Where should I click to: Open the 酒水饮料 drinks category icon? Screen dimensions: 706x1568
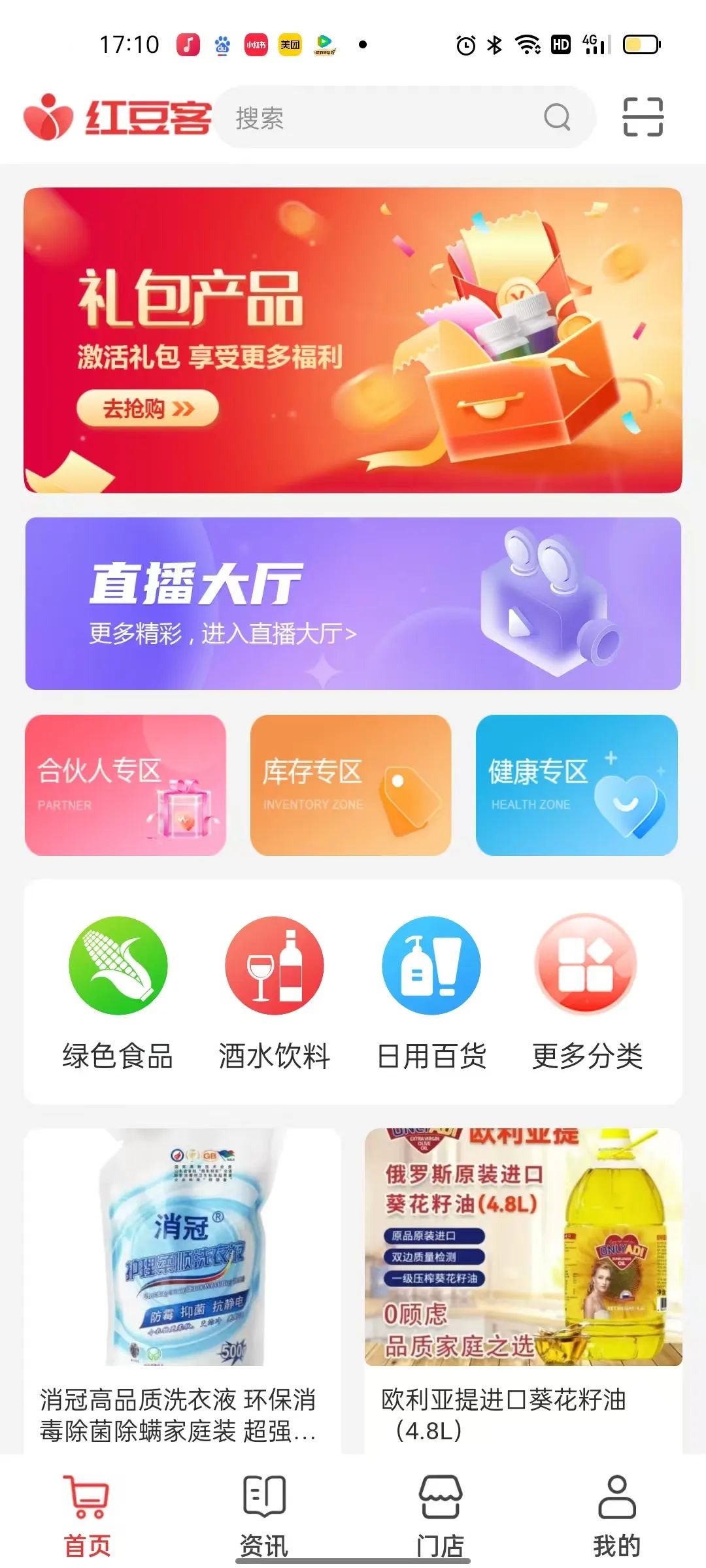(x=275, y=968)
